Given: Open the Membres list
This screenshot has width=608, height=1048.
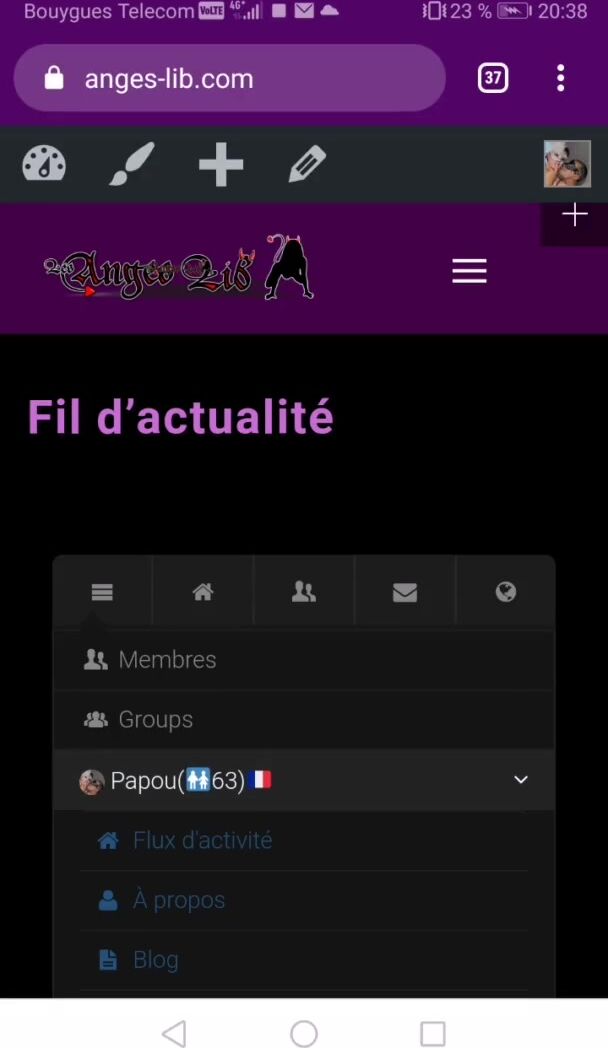Looking at the screenshot, I should tap(166, 660).
